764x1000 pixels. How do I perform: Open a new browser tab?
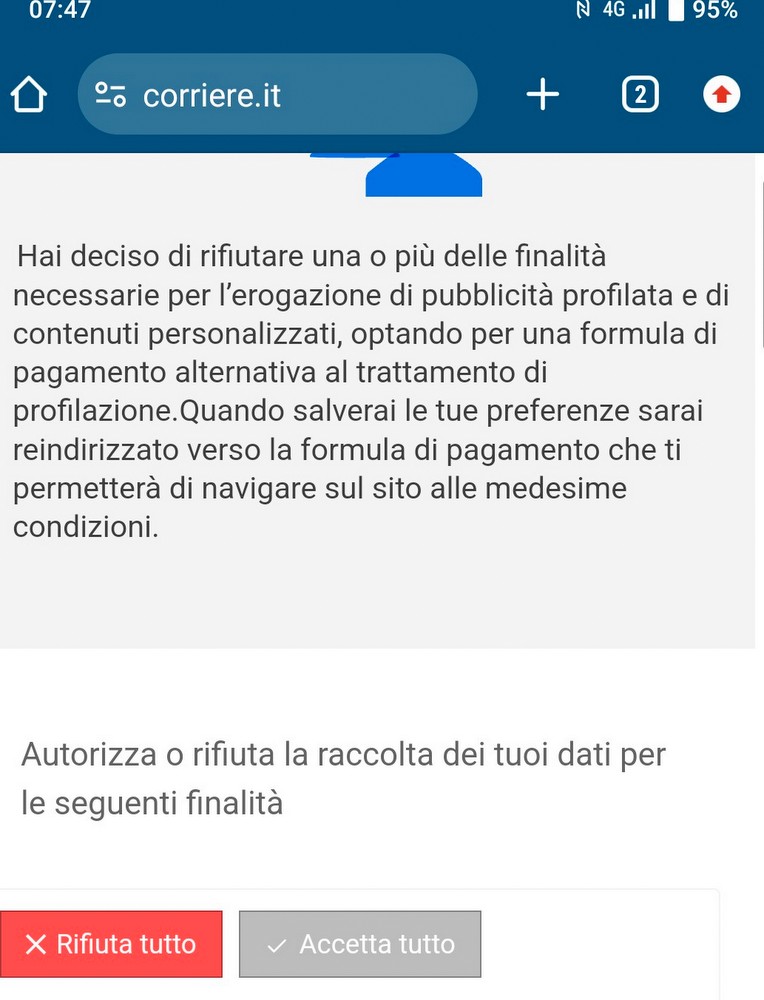tap(542, 95)
